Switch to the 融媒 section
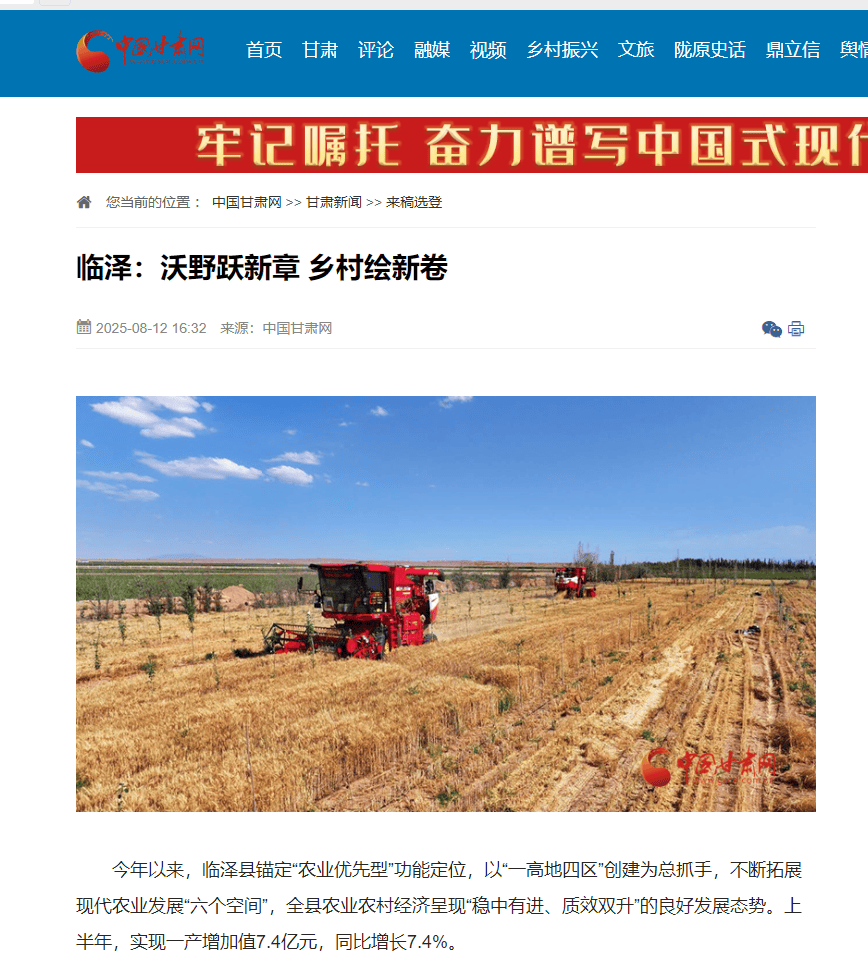Viewport: 868px width, 974px height. 432,50
